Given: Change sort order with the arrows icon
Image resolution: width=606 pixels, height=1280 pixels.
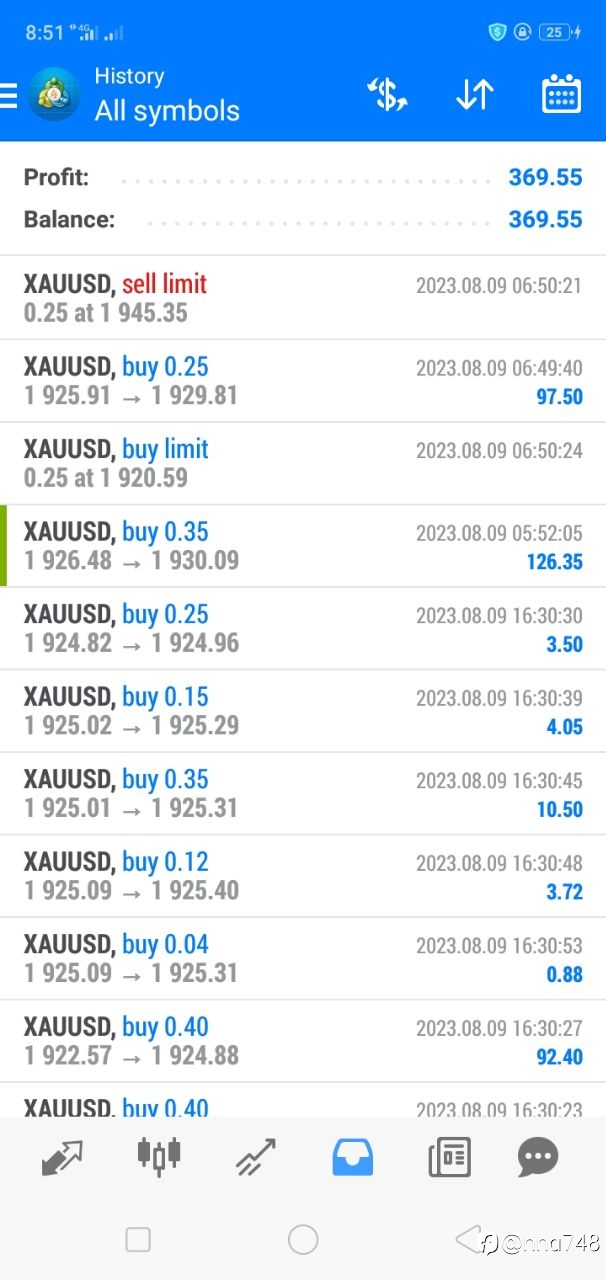Looking at the screenshot, I should 474,95.
